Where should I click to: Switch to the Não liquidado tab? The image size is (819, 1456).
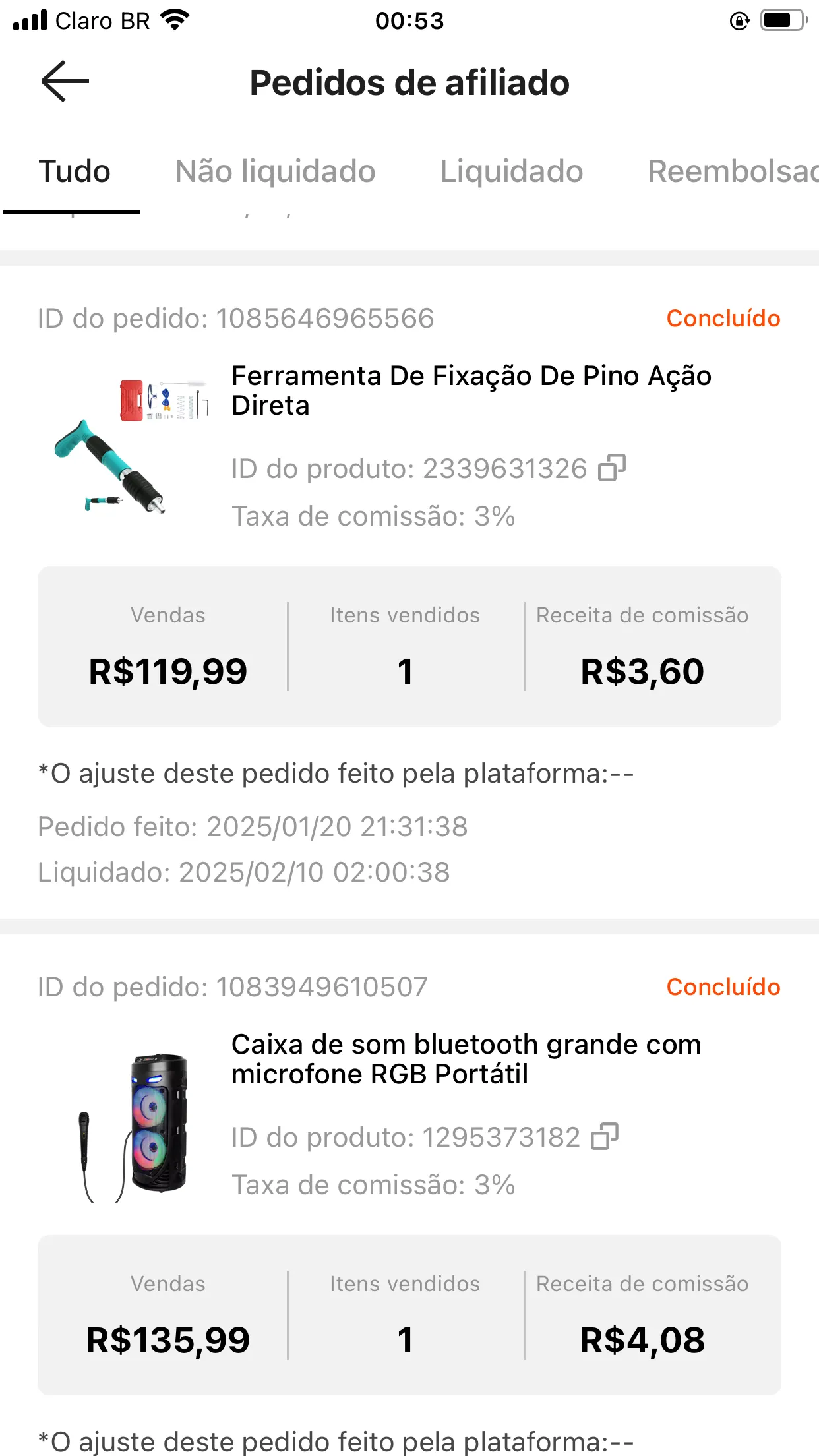(x=275, y=171)
